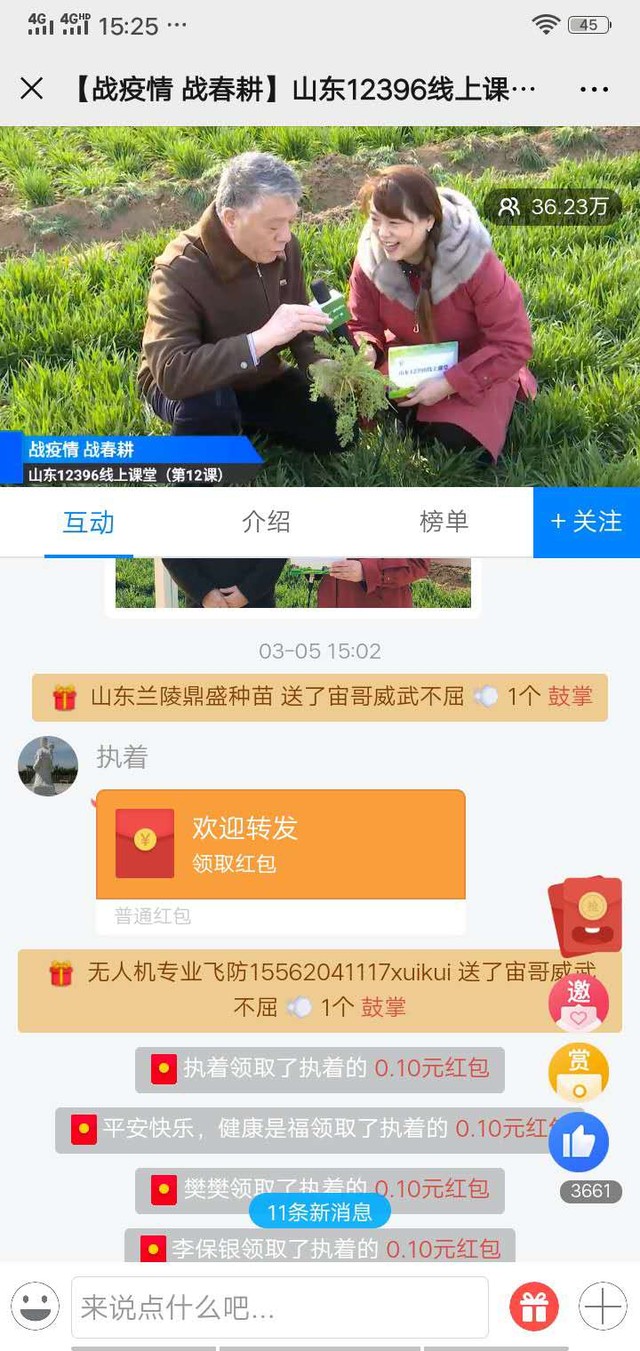Screen dimensions: 640x1351
Task: Open the three-dot overflow menu
Action: tap(594, 89)
